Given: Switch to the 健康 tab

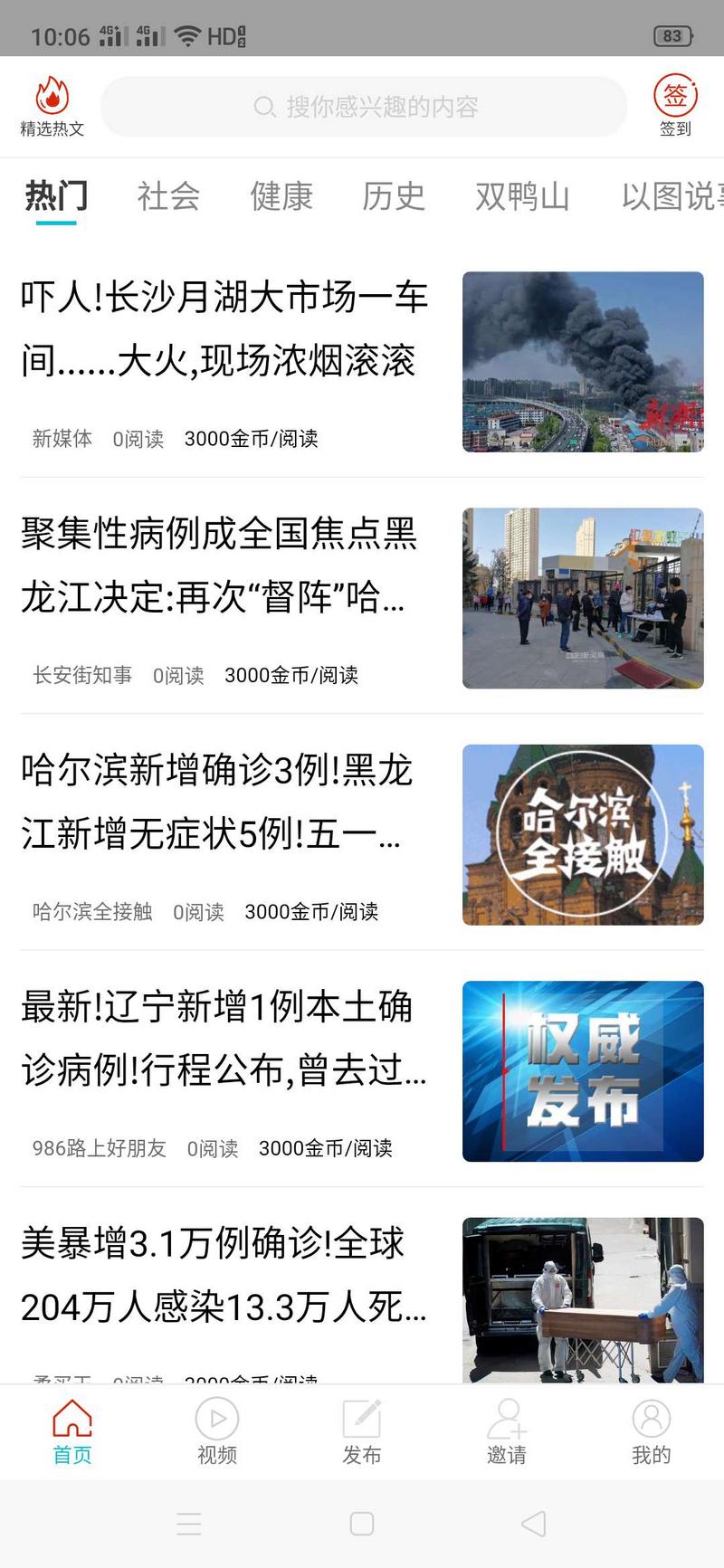Looking at the screenshot, I should (x=281, y=196).
